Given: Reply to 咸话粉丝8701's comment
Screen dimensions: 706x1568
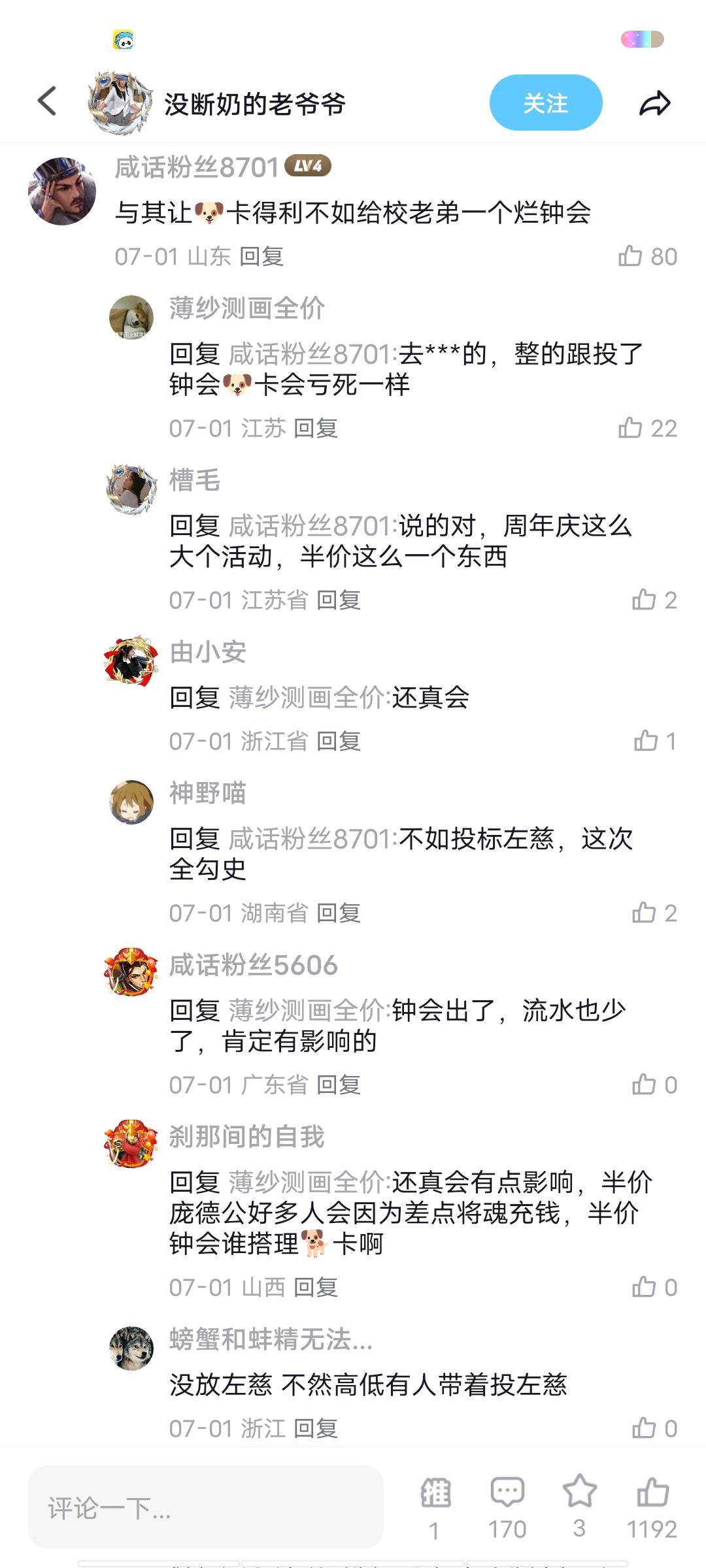Looking at the screenshot, I should [x=261, y=256].
